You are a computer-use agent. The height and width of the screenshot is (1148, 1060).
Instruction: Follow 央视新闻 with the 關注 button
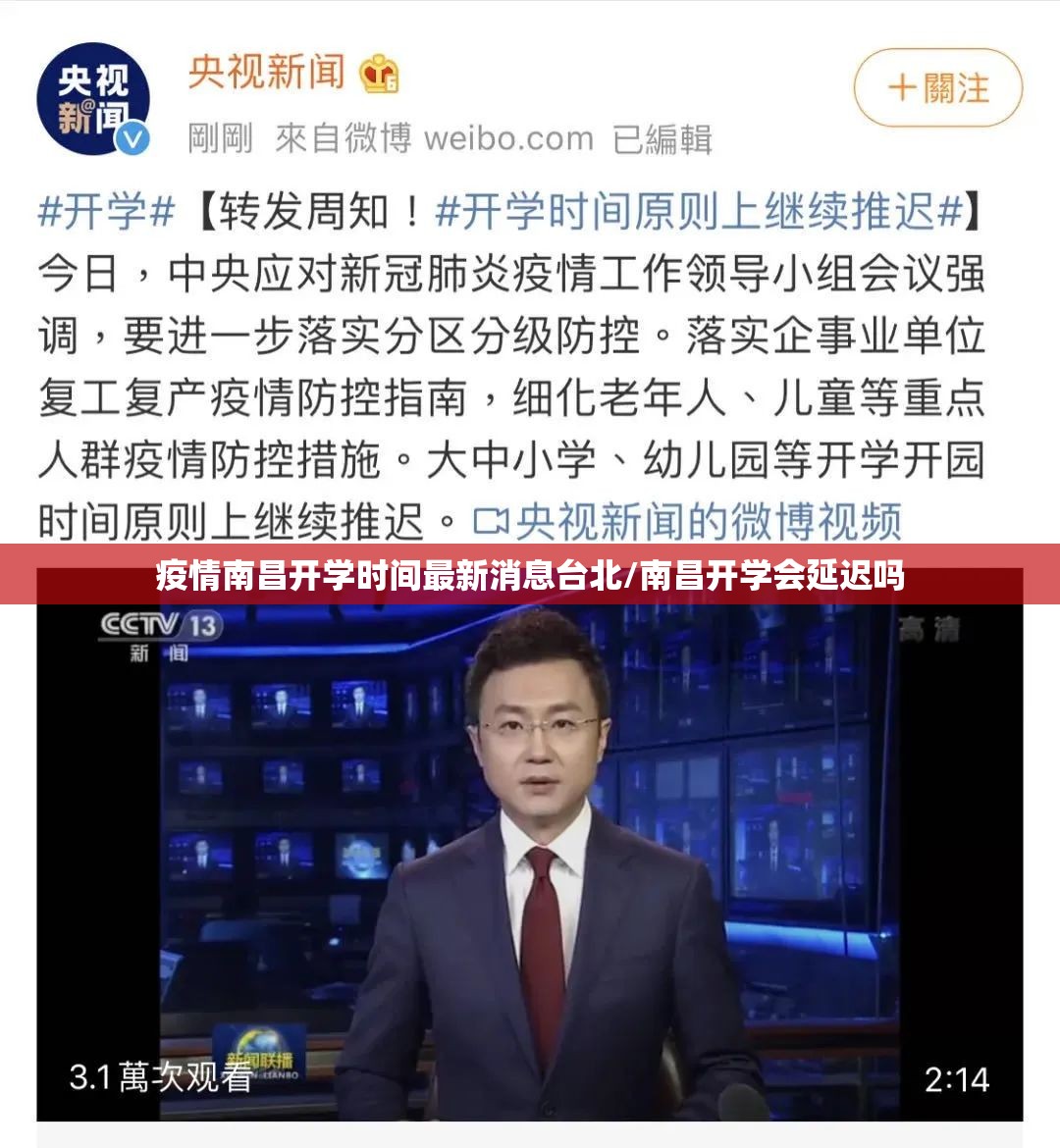pos(937,88)
